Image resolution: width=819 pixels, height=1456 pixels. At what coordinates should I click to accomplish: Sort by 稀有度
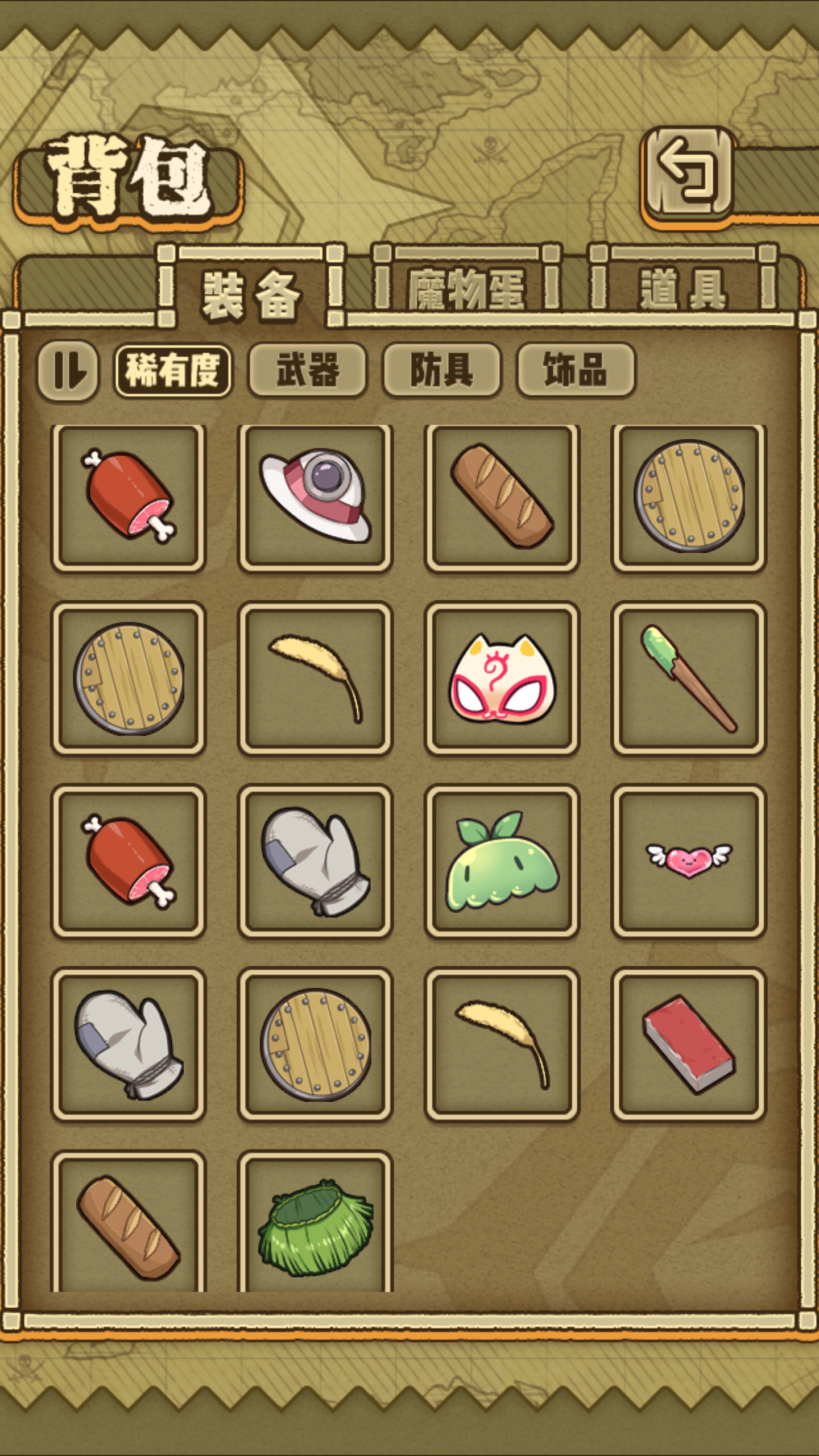(x=173, y=371)
